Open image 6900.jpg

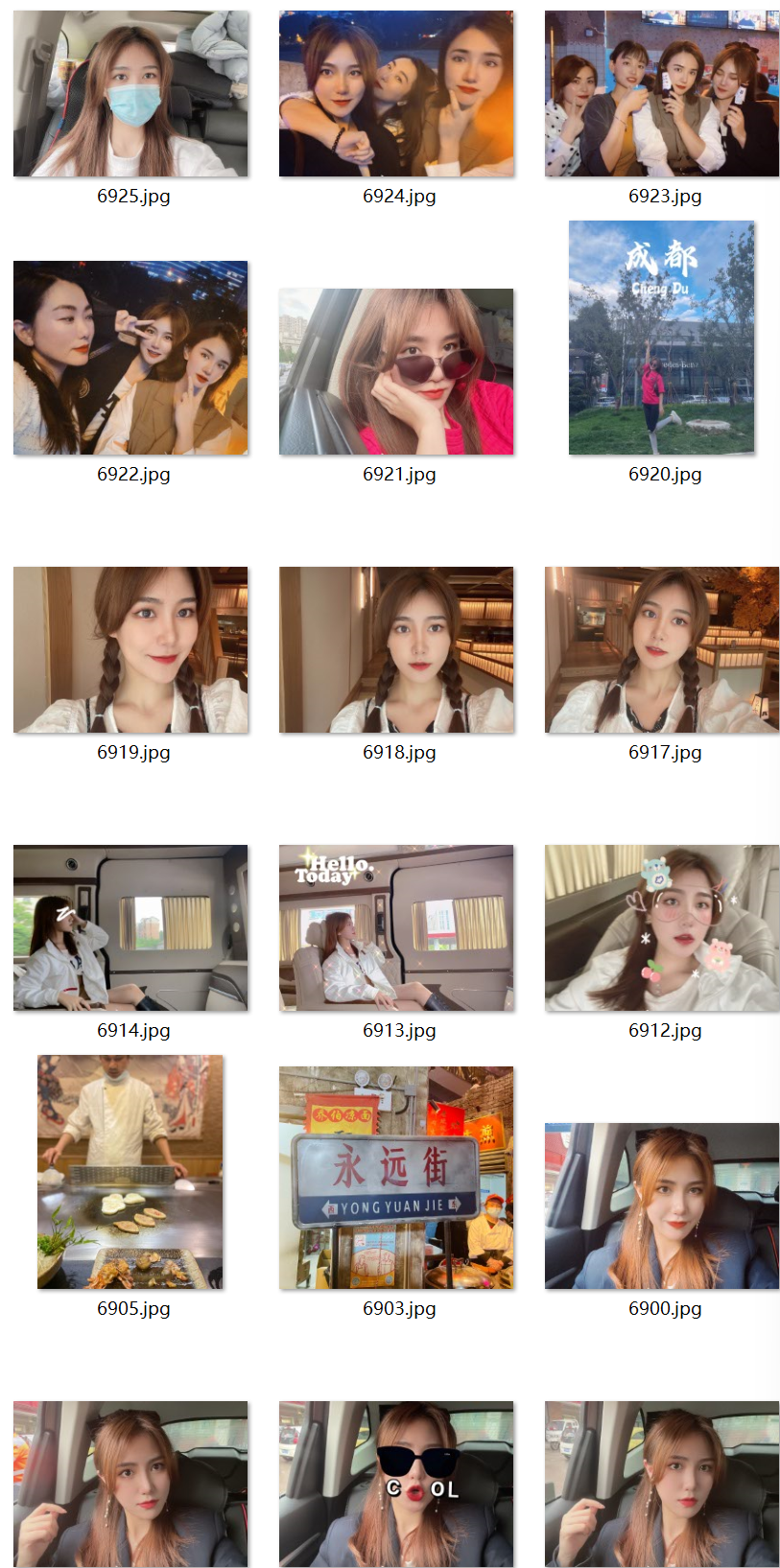(x=662, y=1206)
